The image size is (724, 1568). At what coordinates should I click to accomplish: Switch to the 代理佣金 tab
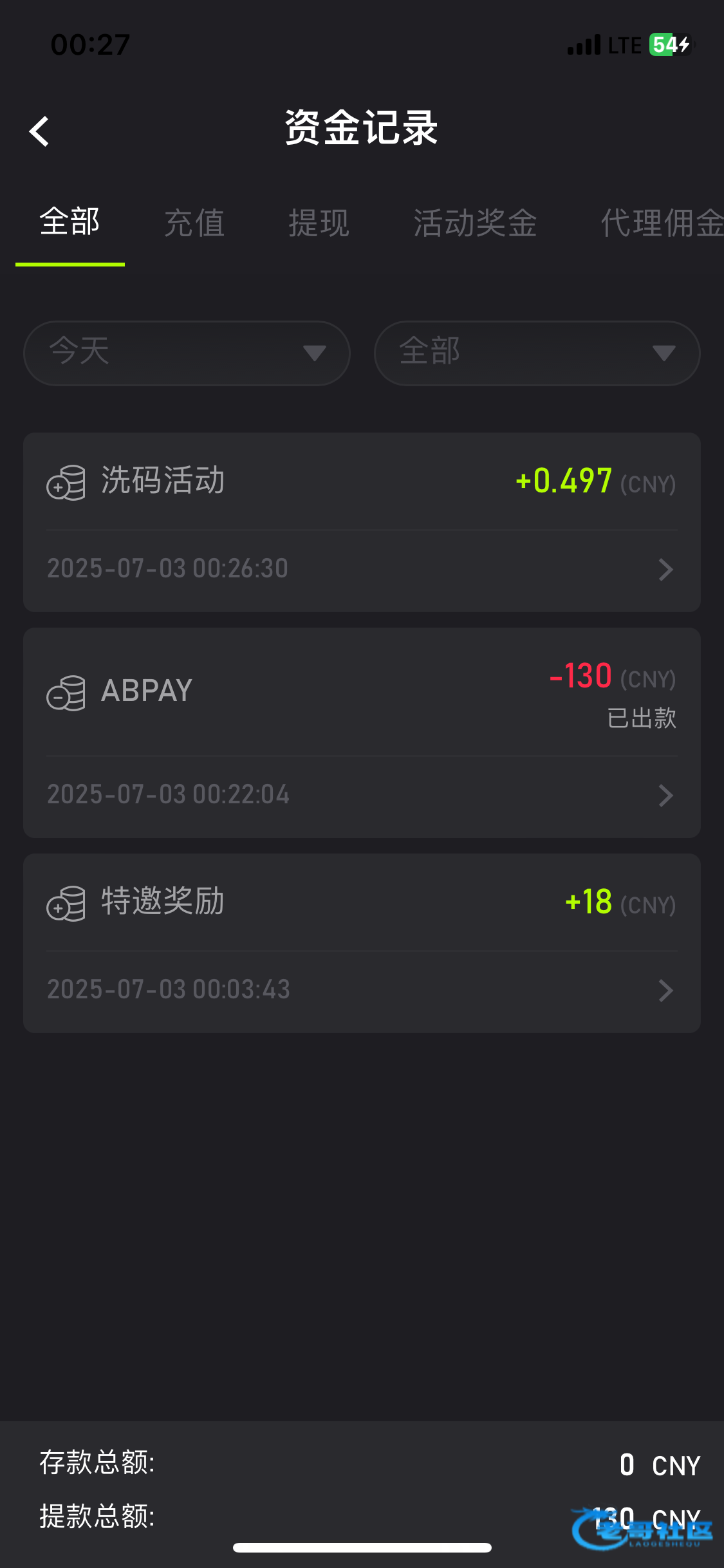[662, 223]
